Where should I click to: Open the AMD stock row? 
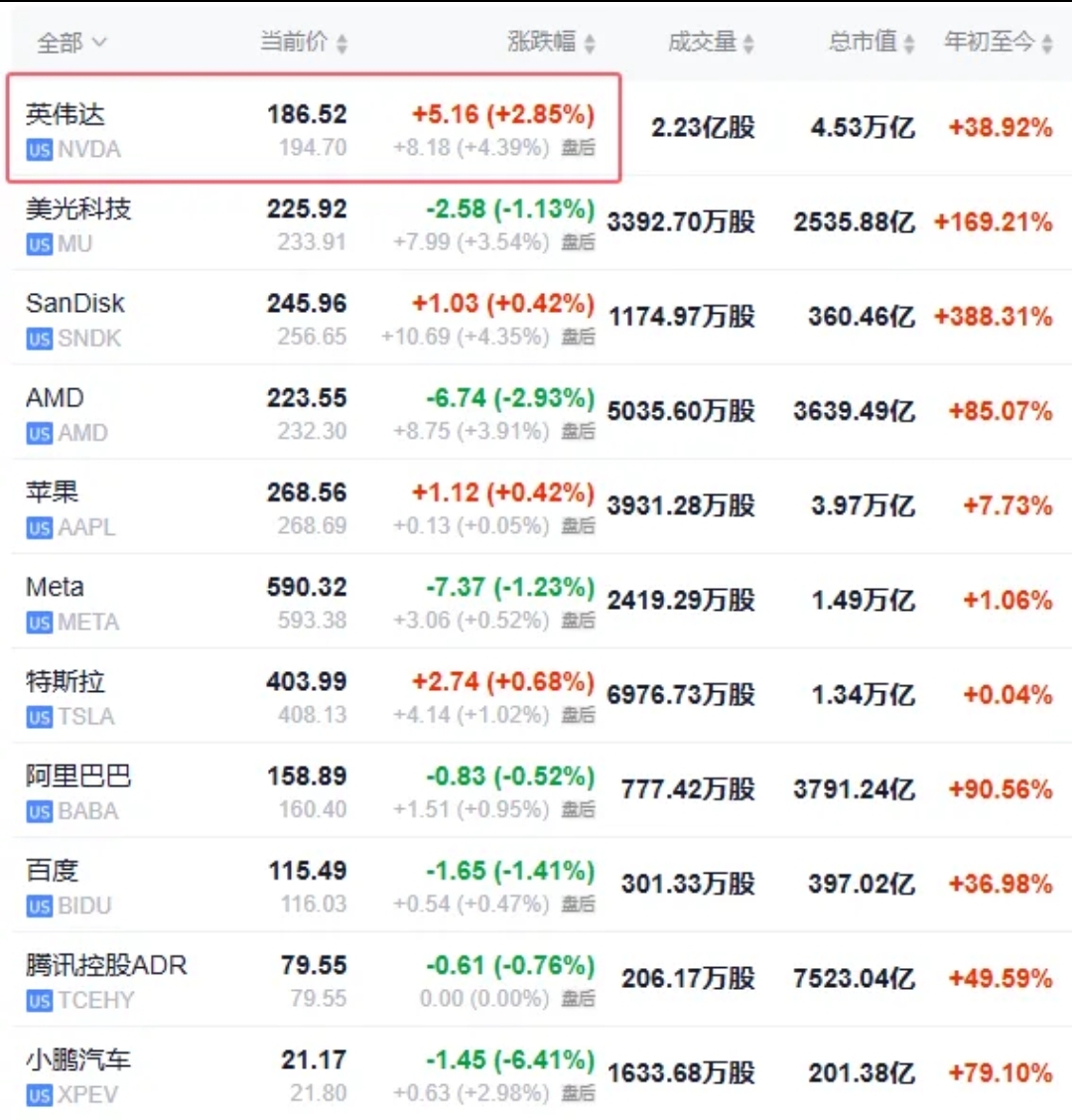56,398
